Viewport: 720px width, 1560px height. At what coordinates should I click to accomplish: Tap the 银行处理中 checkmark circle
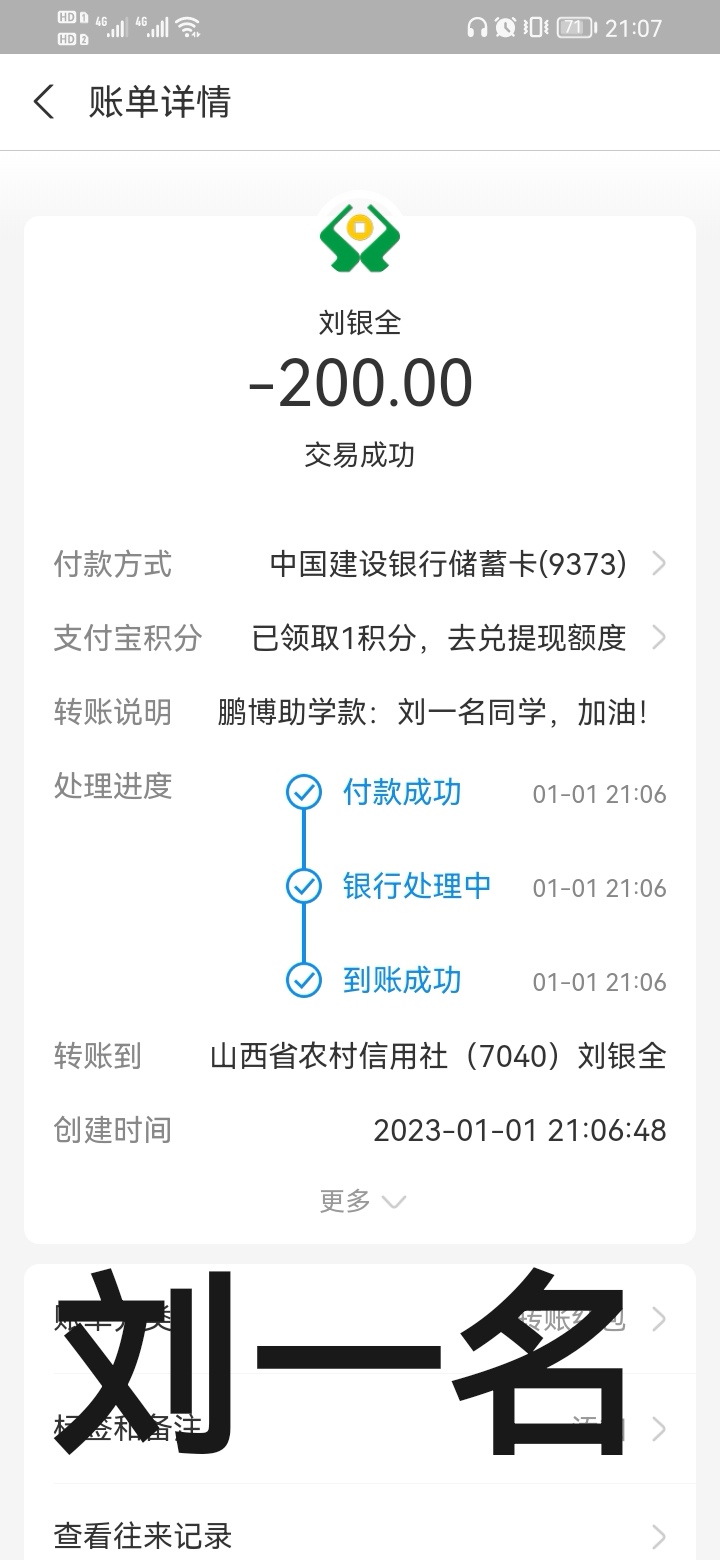(x=303, y=886)
